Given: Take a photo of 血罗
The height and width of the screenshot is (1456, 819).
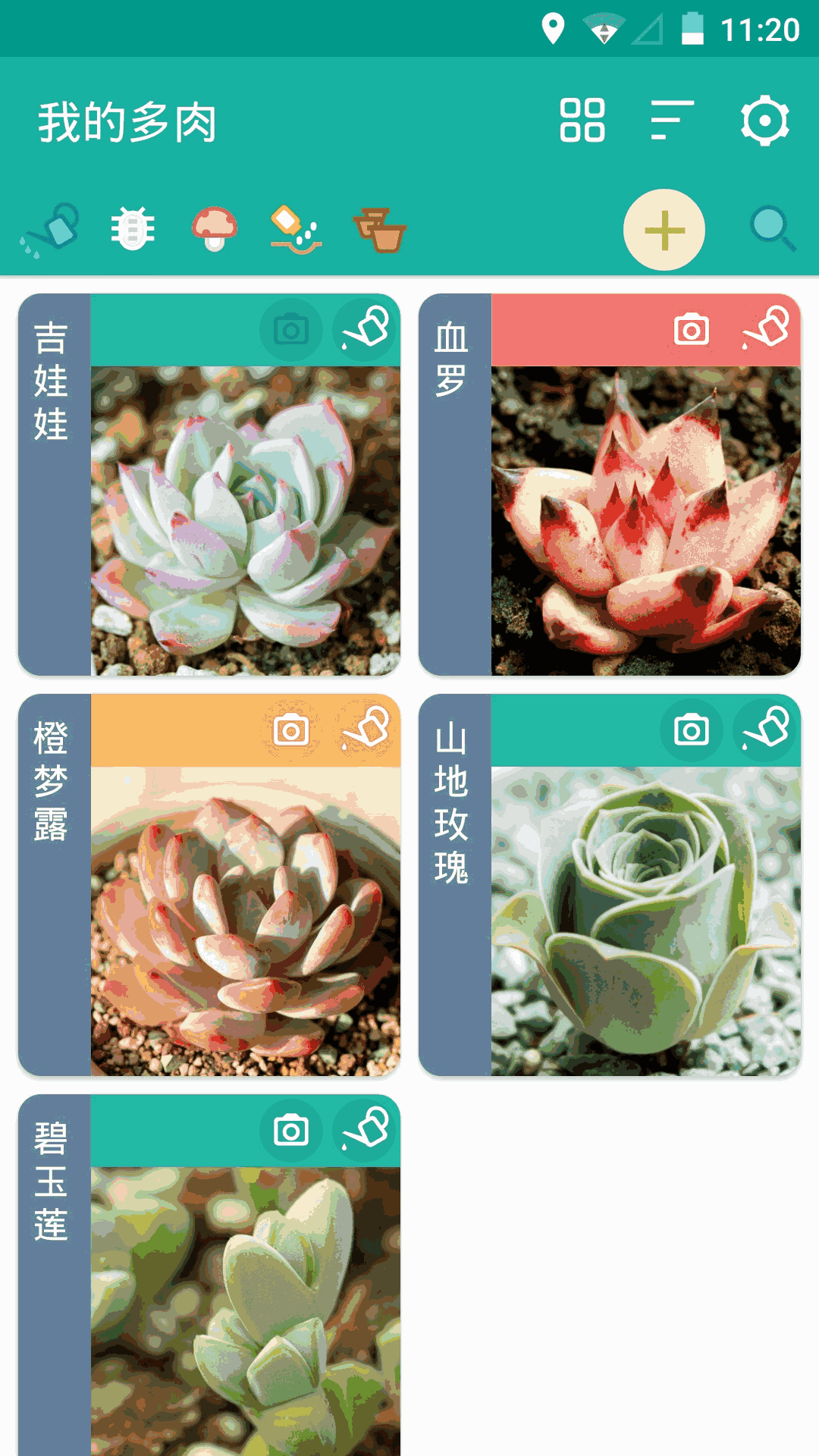Looking at the screenshot, I should click(x=691, y=330).
